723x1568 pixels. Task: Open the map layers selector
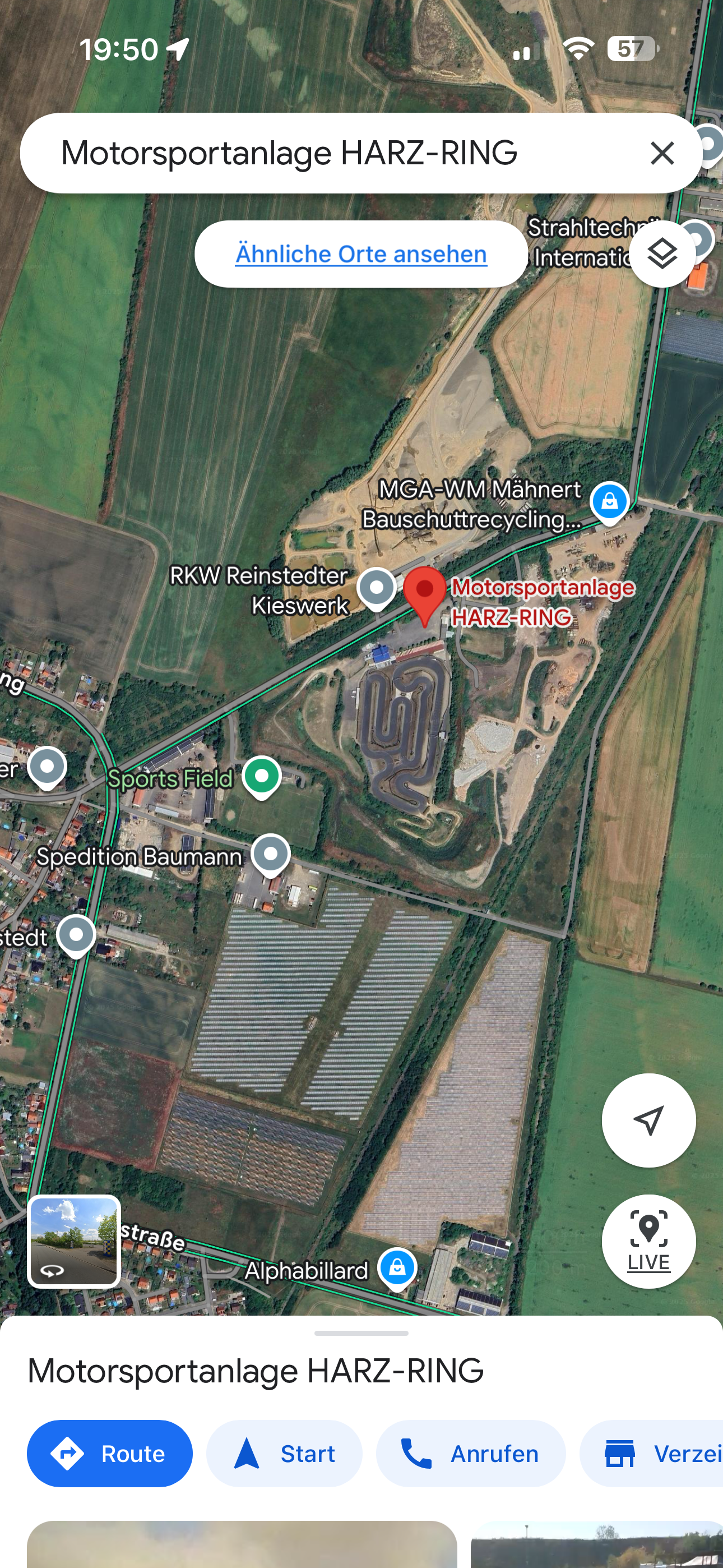click(662, 254)
